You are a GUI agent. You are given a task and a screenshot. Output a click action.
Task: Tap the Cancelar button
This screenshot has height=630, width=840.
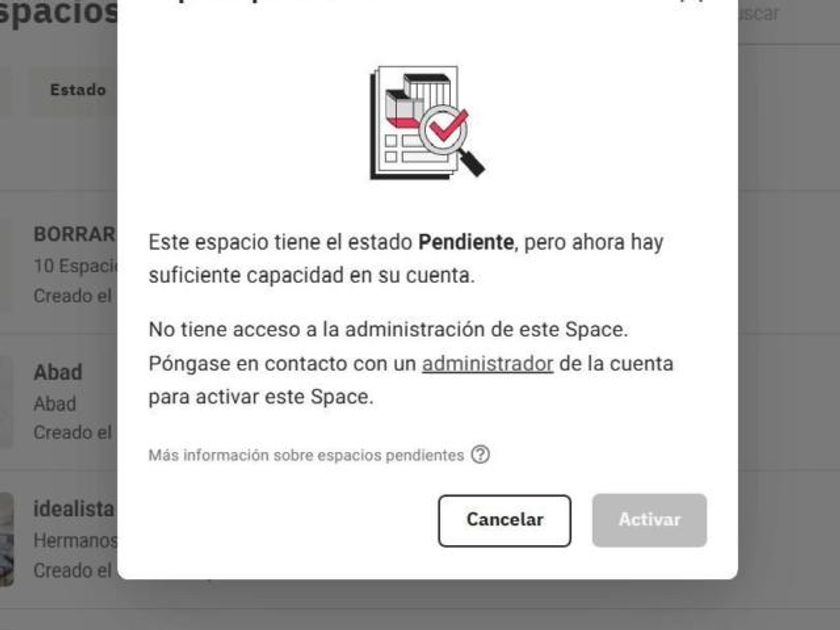[x=504, y=520]
